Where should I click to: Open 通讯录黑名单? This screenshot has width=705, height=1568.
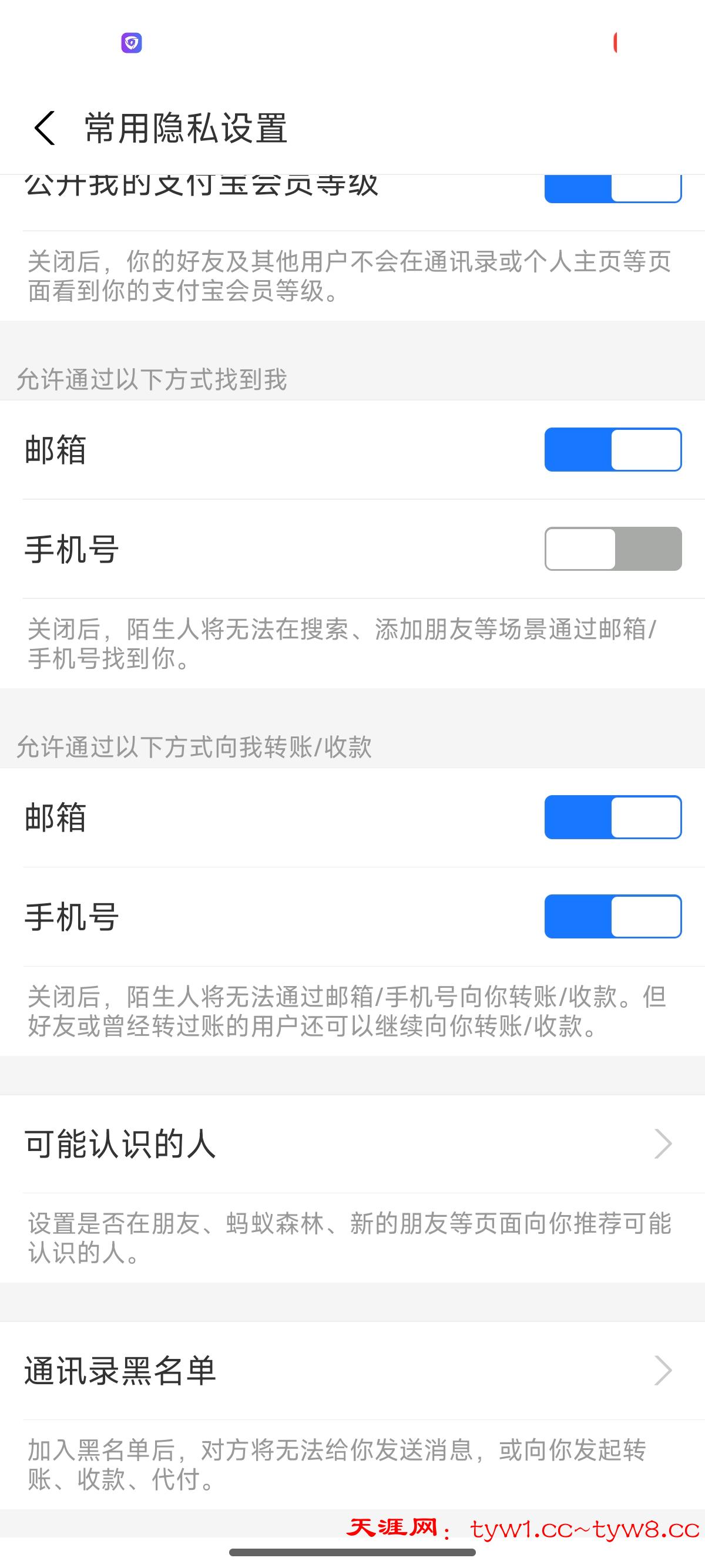point(352,1371)
